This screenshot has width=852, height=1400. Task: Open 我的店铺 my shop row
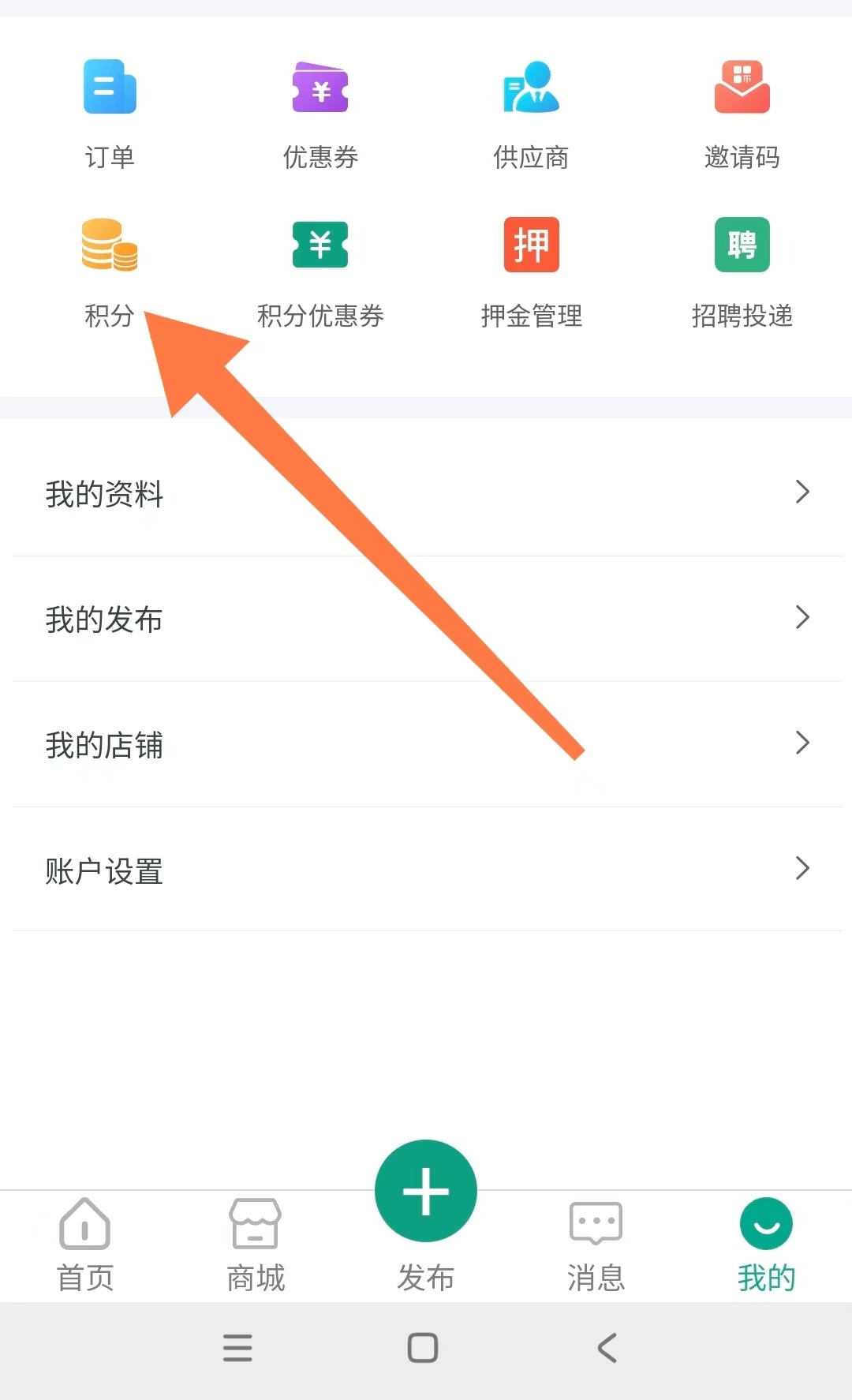tap(426, 744)
